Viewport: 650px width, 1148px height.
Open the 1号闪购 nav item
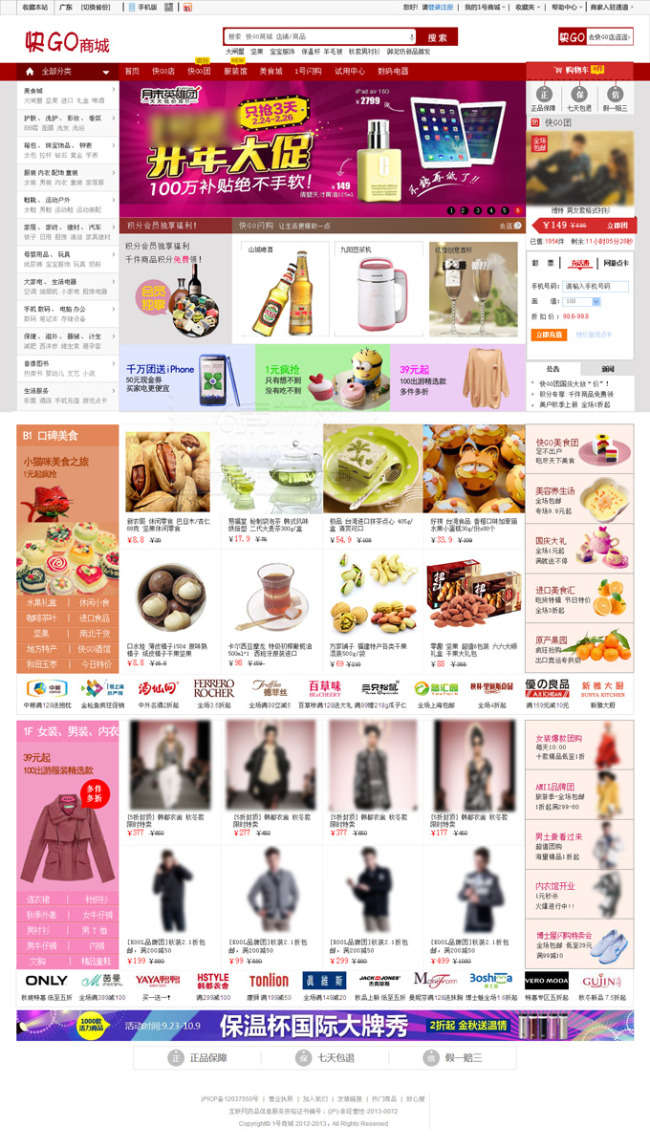click(307, 72)
